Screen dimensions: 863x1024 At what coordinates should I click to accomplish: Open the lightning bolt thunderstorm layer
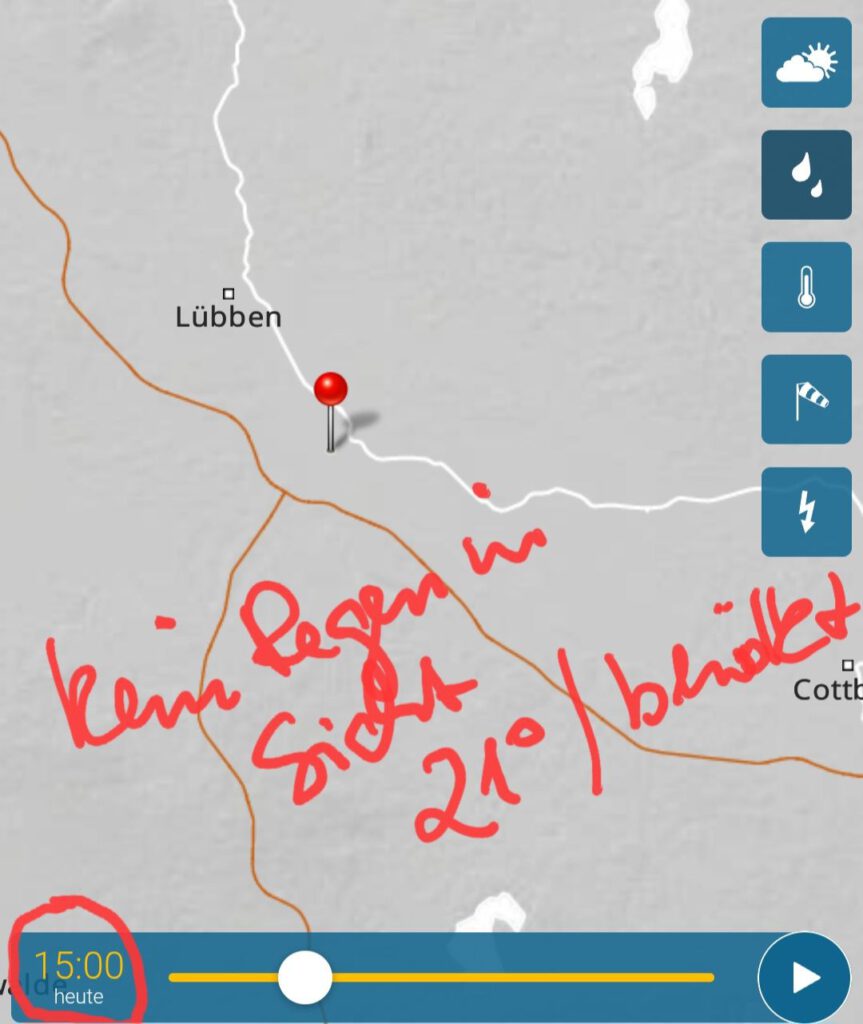click(806, 512)
